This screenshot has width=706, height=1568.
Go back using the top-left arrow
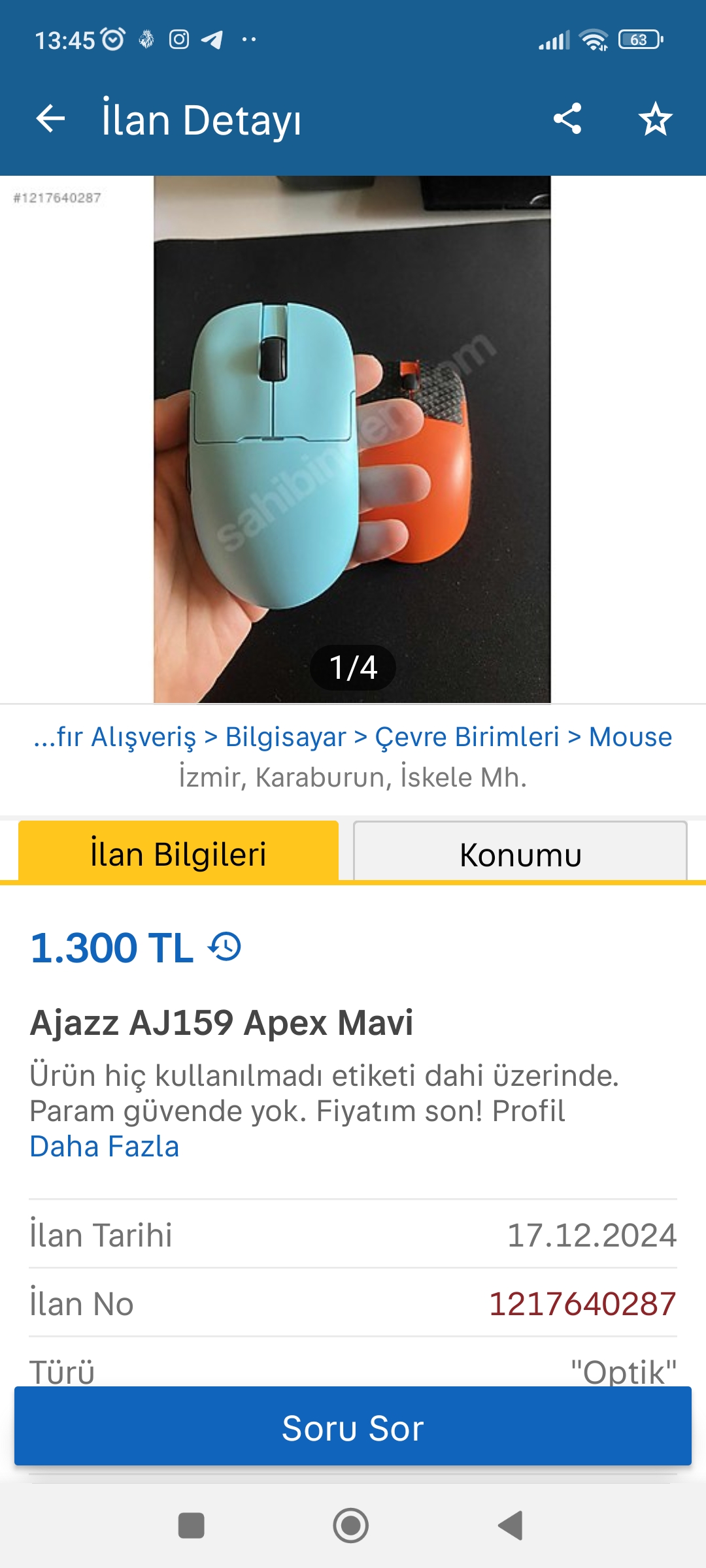[x=50, y=119]
